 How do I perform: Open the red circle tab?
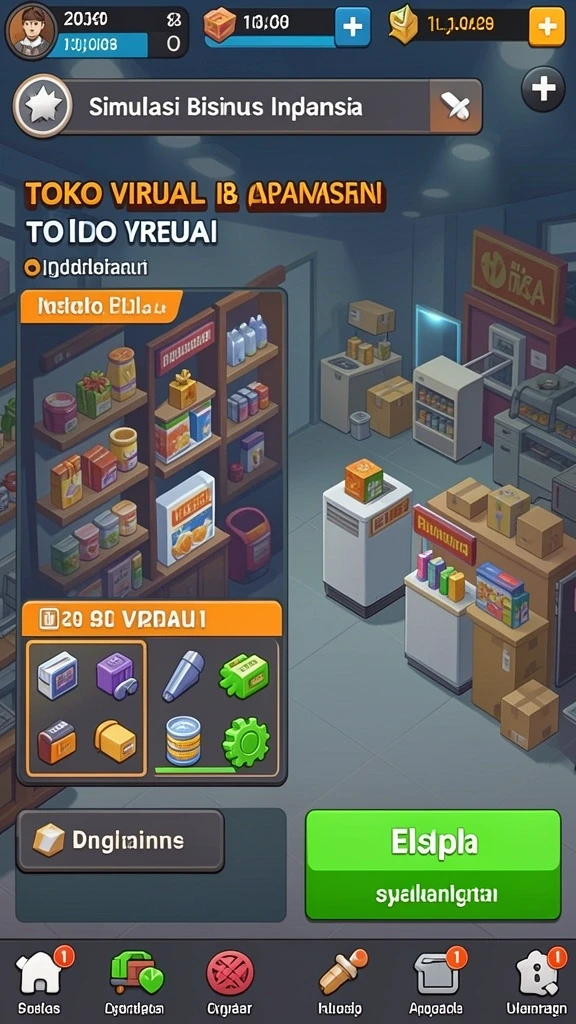(x=230, y=981)
